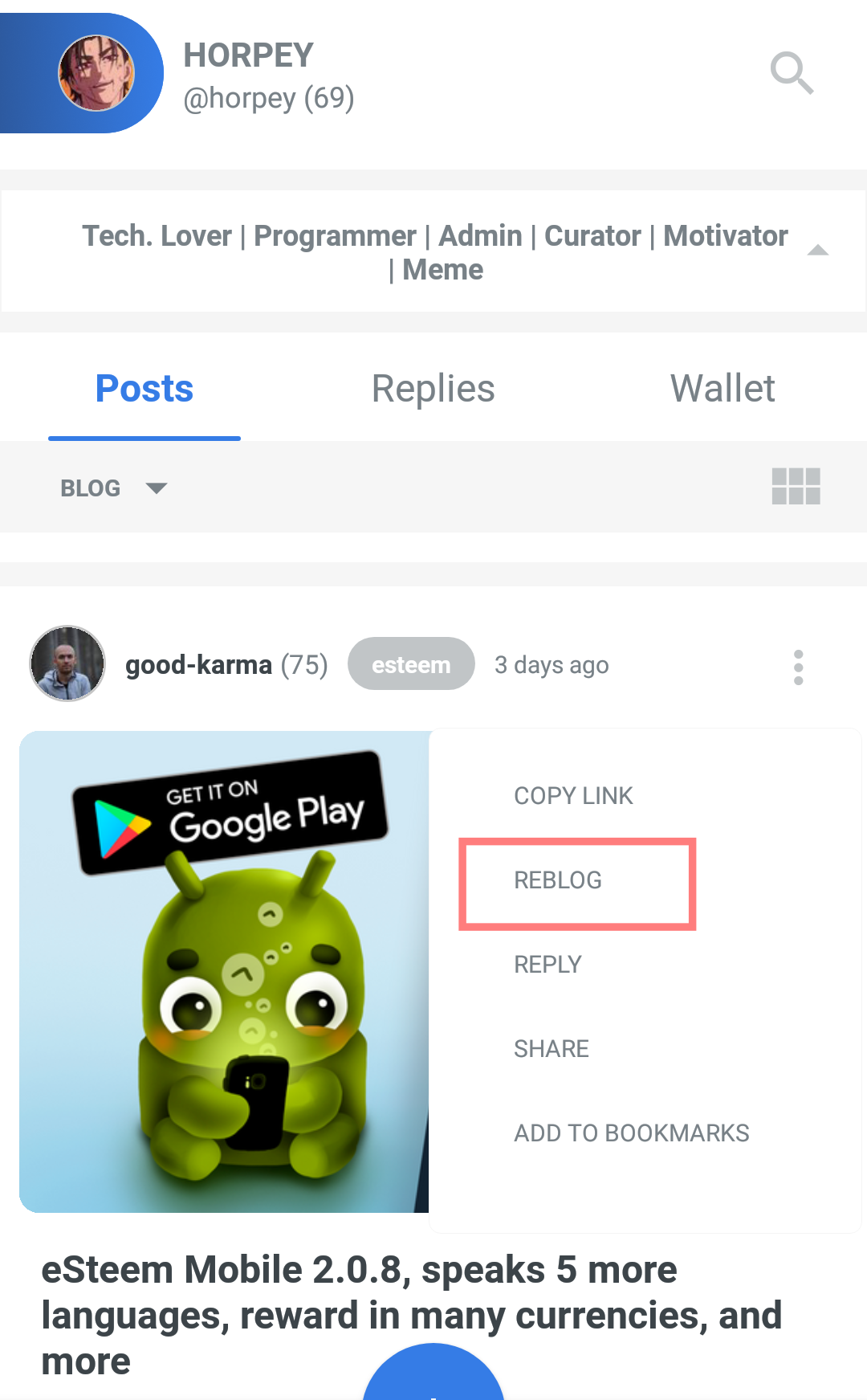Add the post to bookmarks
867x1400 pixels.
[632, 1133]
